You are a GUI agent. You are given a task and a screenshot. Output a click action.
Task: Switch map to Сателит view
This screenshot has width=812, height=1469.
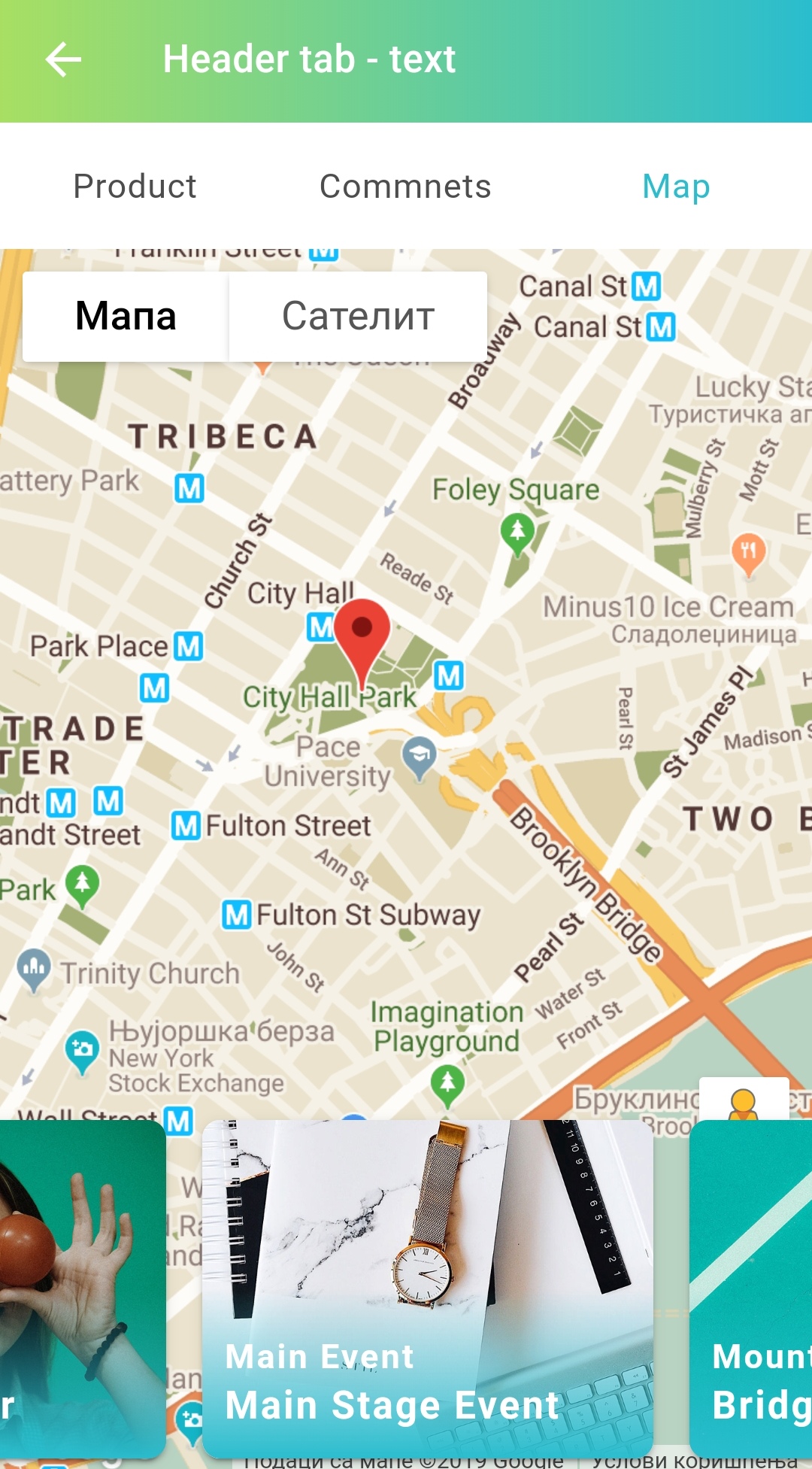(358, 317)
